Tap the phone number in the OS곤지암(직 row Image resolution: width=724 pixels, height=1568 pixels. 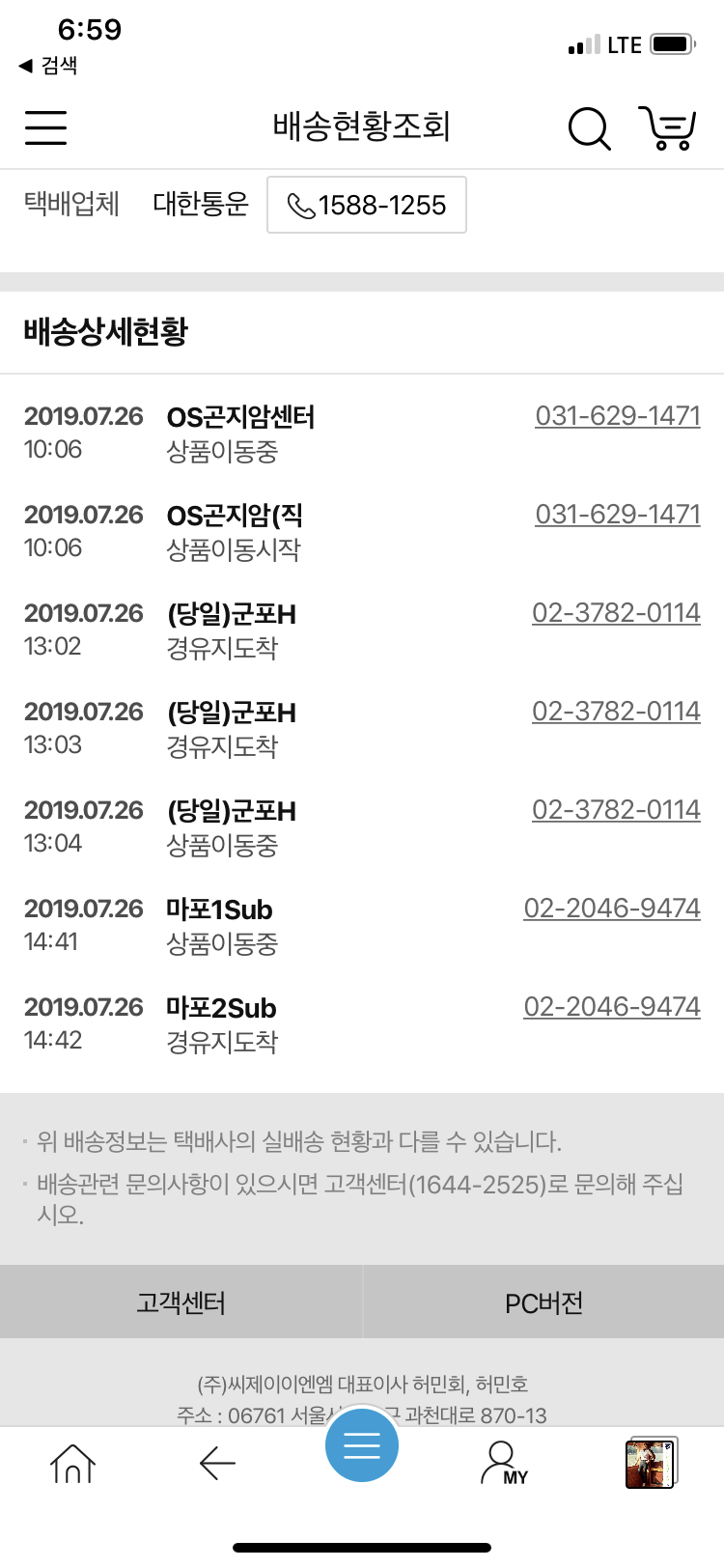[x=618, y=515]
